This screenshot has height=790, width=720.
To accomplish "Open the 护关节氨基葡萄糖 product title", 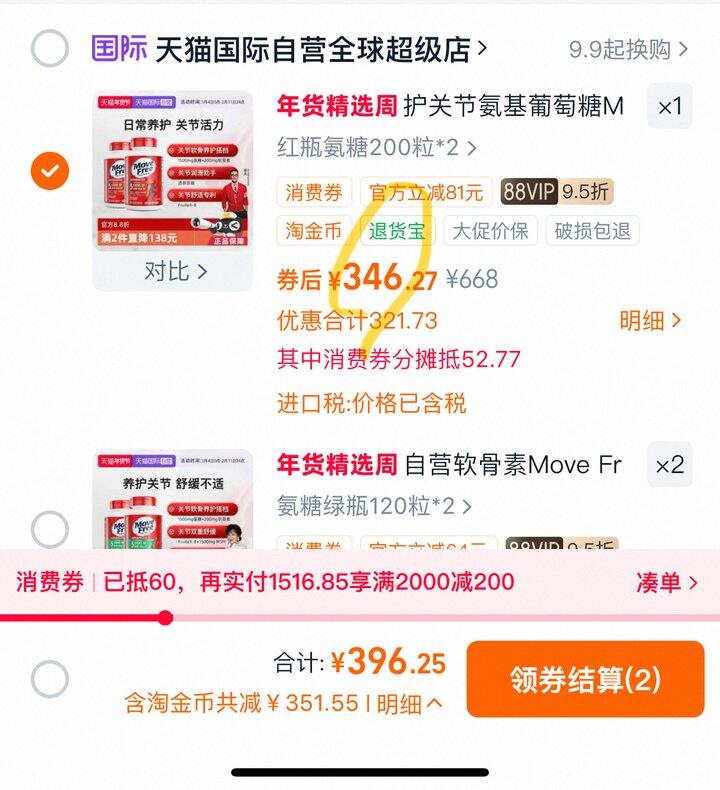I will [450, 106].
